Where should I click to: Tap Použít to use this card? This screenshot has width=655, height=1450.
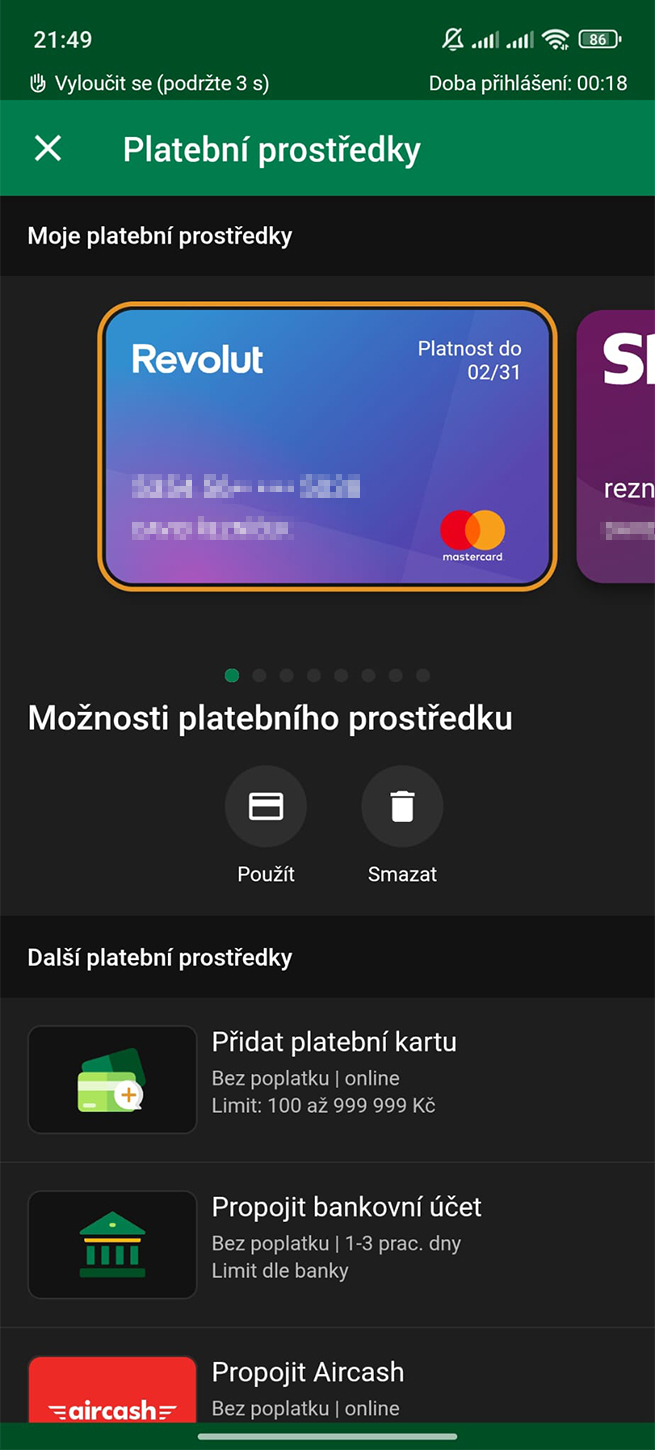(266, 807)
